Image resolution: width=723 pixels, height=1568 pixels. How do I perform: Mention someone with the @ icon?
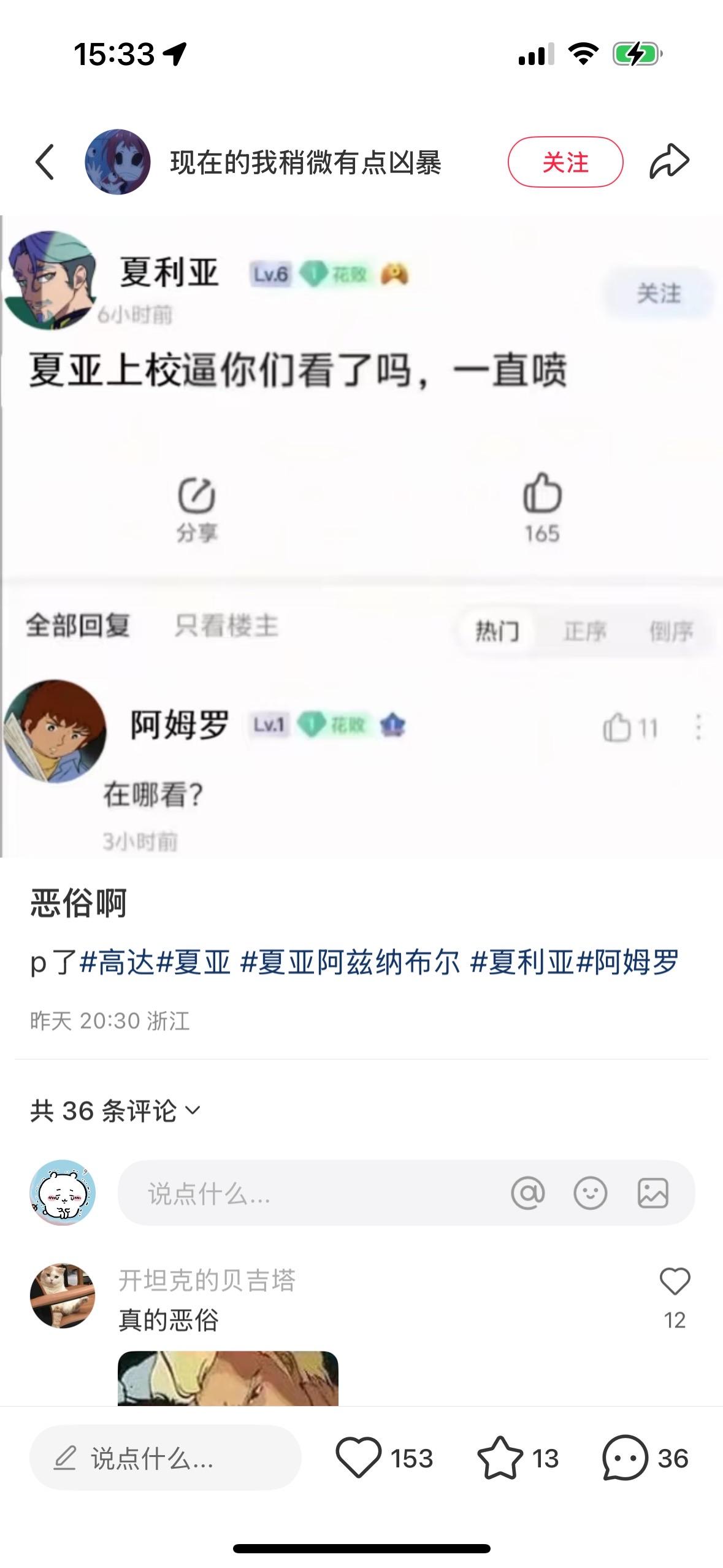coord(528,1193)
